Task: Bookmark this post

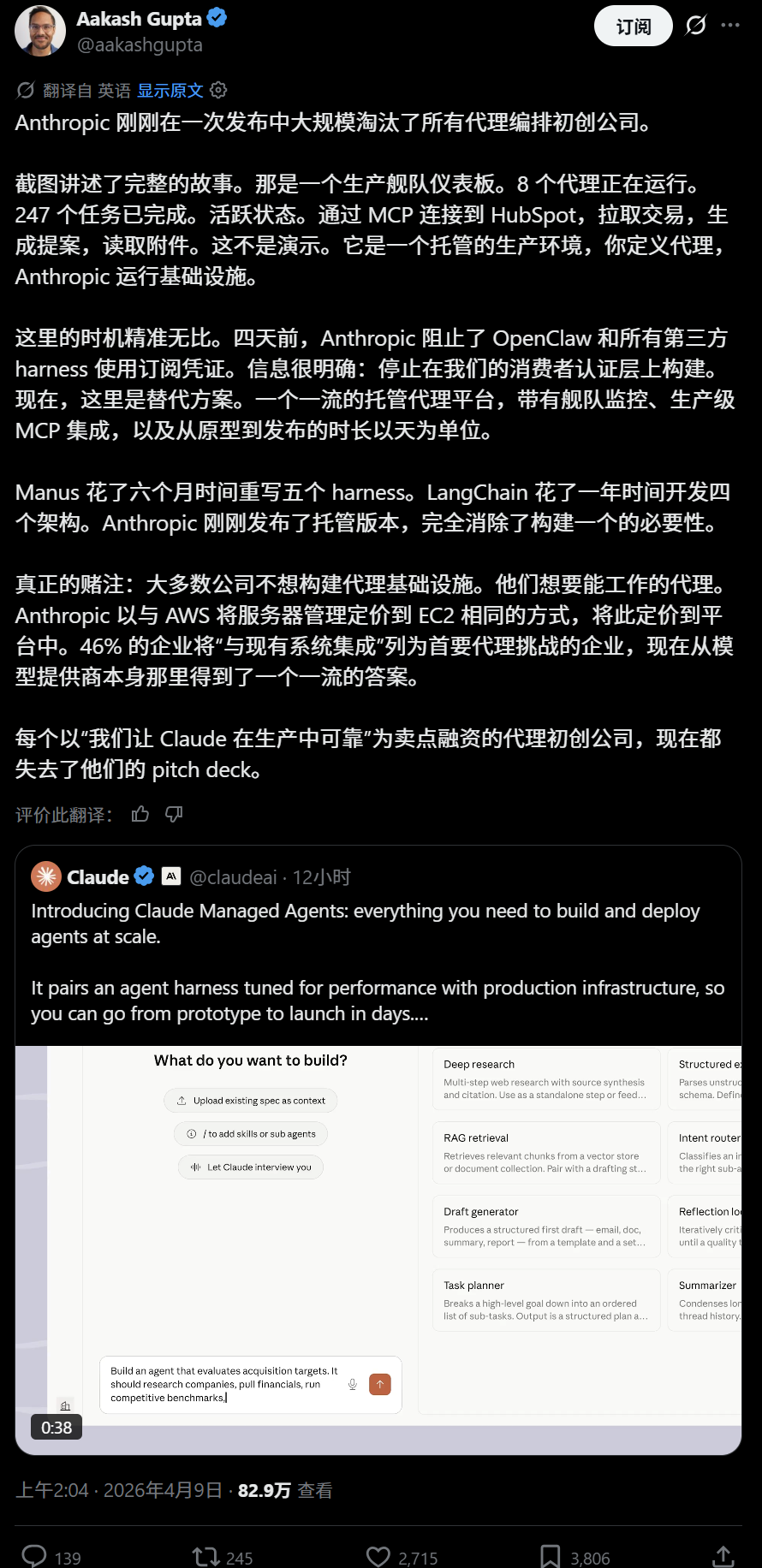Action: (x=550, y=1556)
